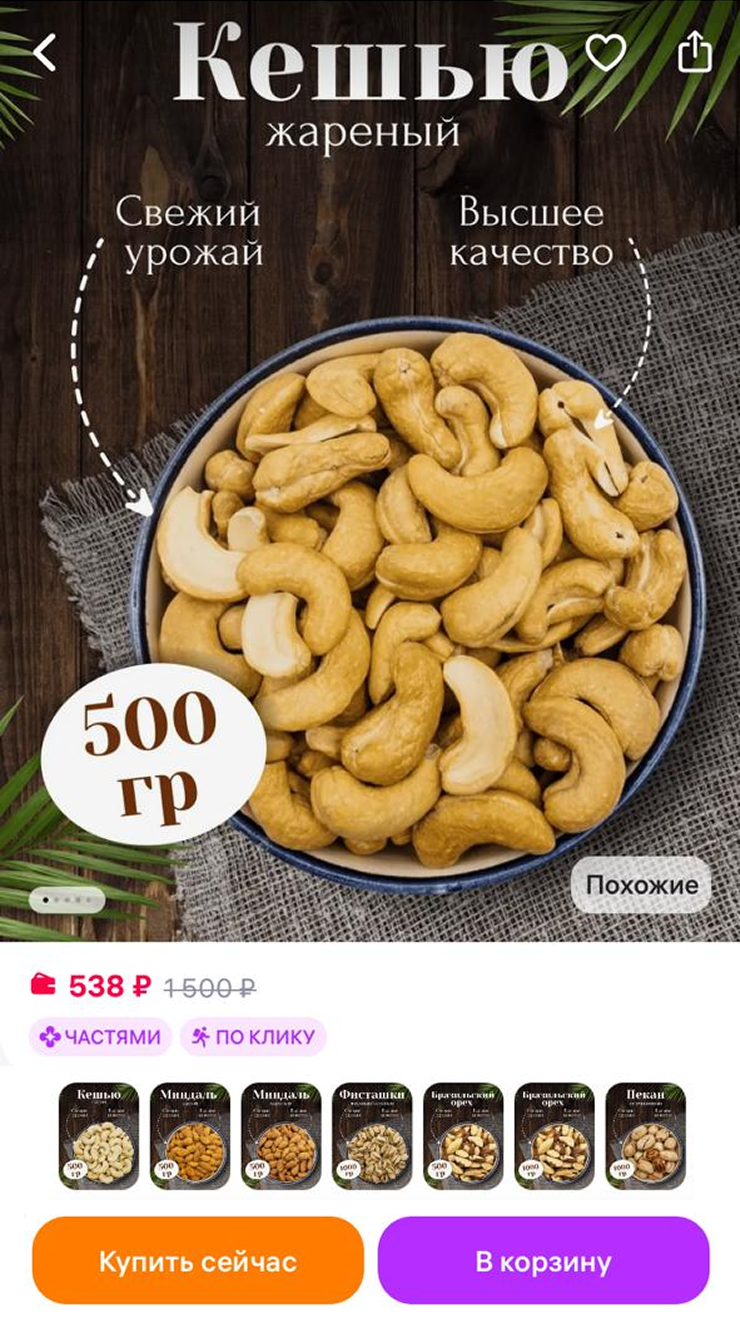The width and height of the screenshot is (740, 1344).
Task: Tap the image page indicator dots
Action: [67, 900]
